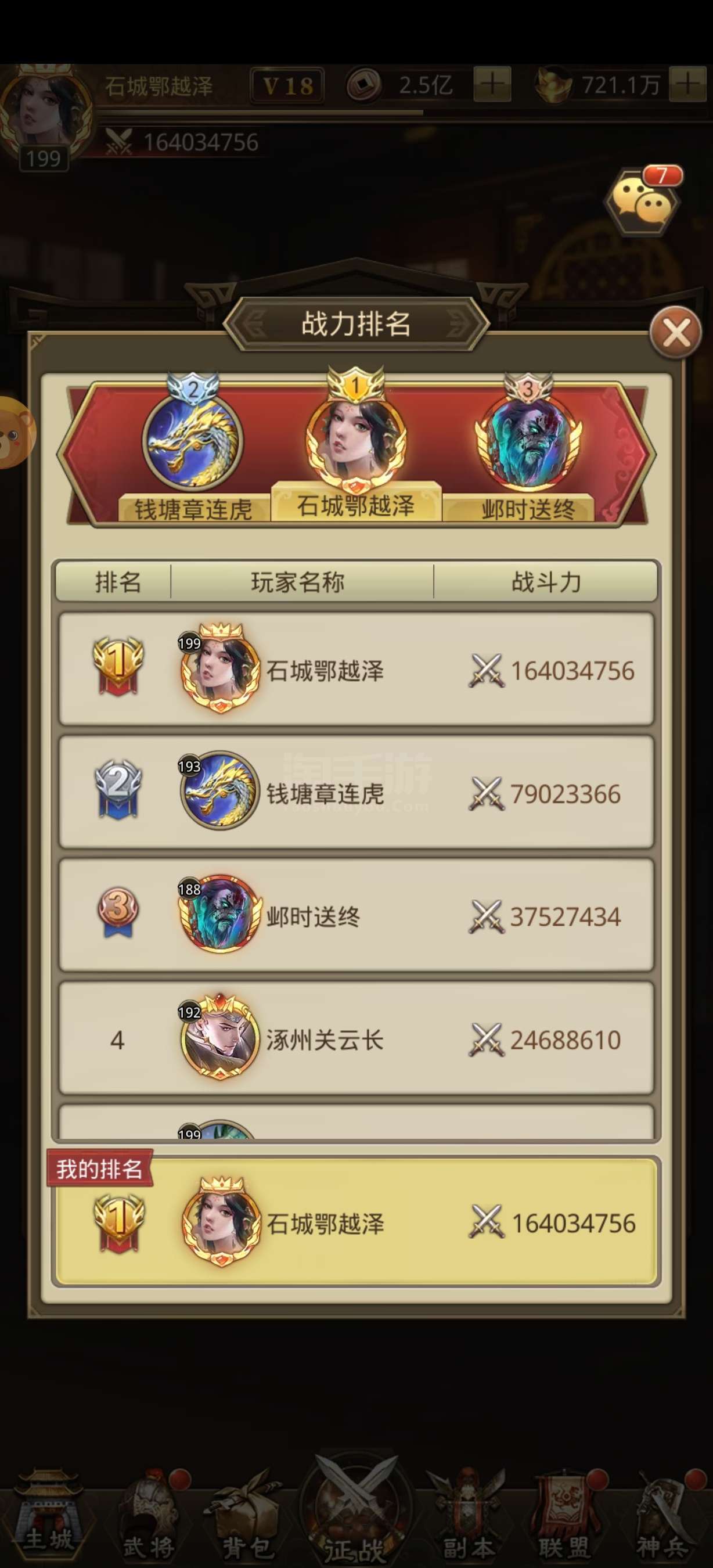
Task: Open 涿州关云长's rank 4 row
Action: click(356, 1038)
